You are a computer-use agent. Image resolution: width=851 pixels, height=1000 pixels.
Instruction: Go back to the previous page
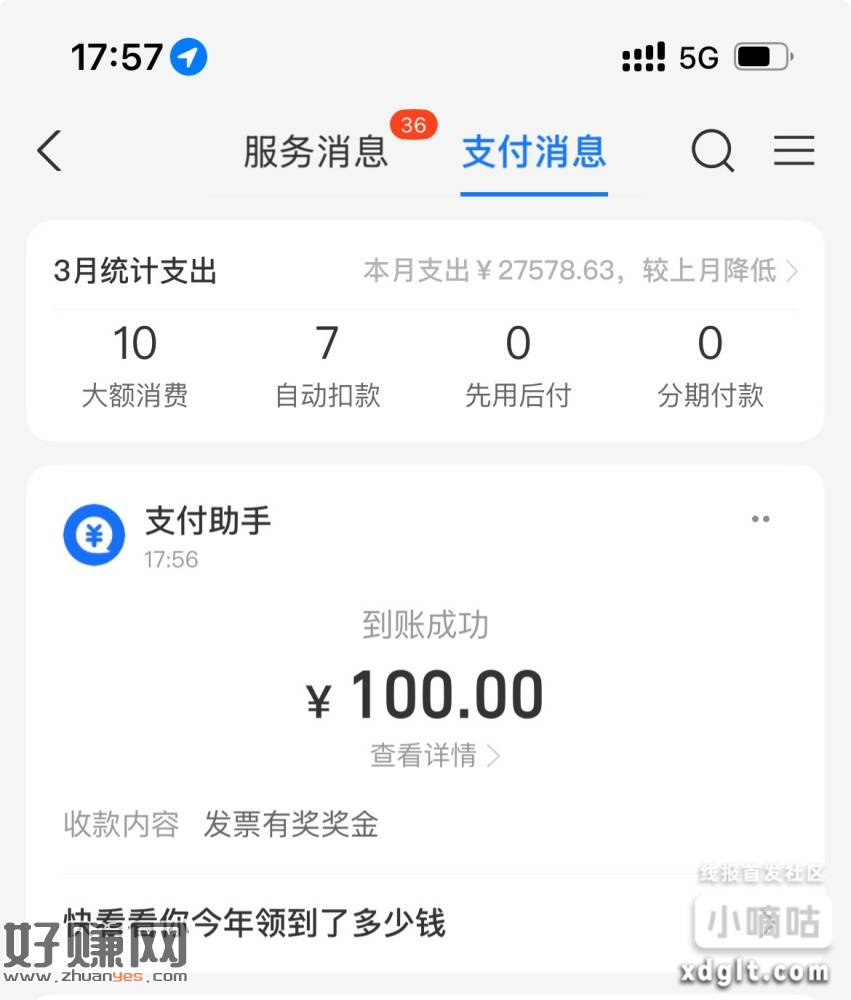click(x=49, y=152)
